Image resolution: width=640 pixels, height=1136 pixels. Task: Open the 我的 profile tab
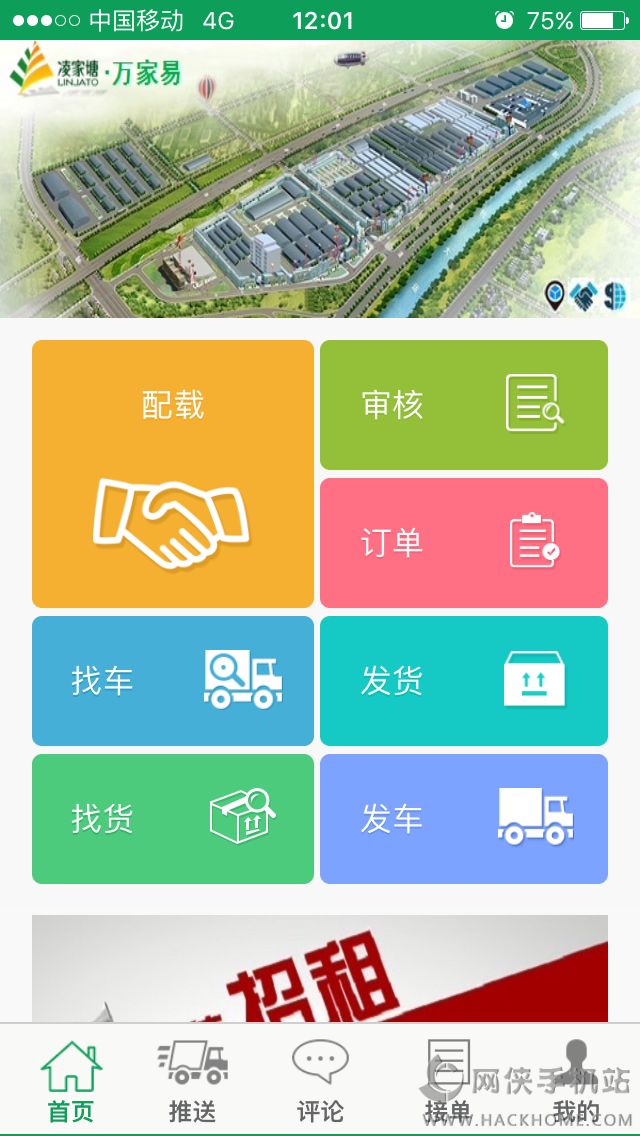point(576,1080)
